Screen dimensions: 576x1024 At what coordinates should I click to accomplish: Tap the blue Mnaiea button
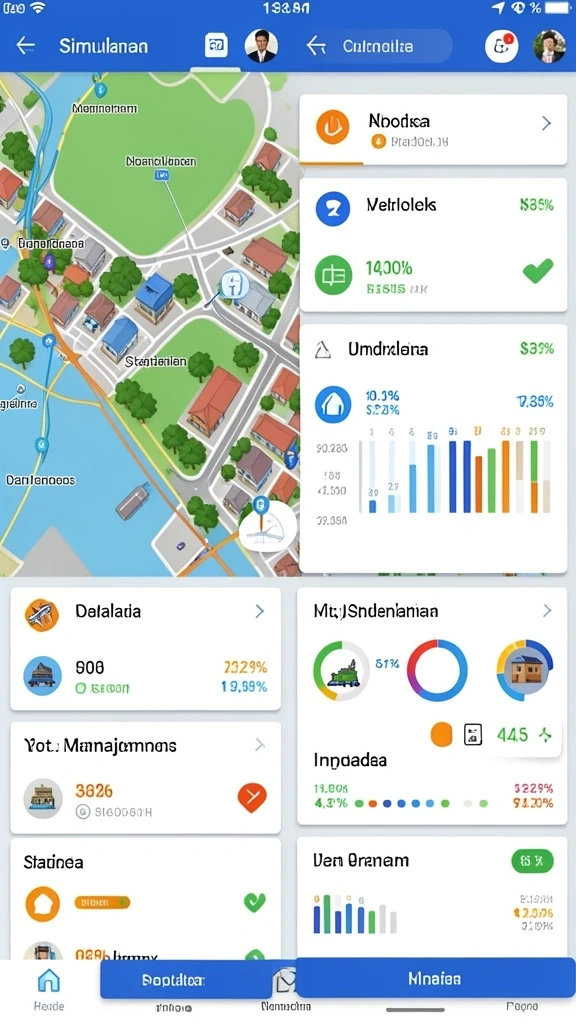click(435, 978)
